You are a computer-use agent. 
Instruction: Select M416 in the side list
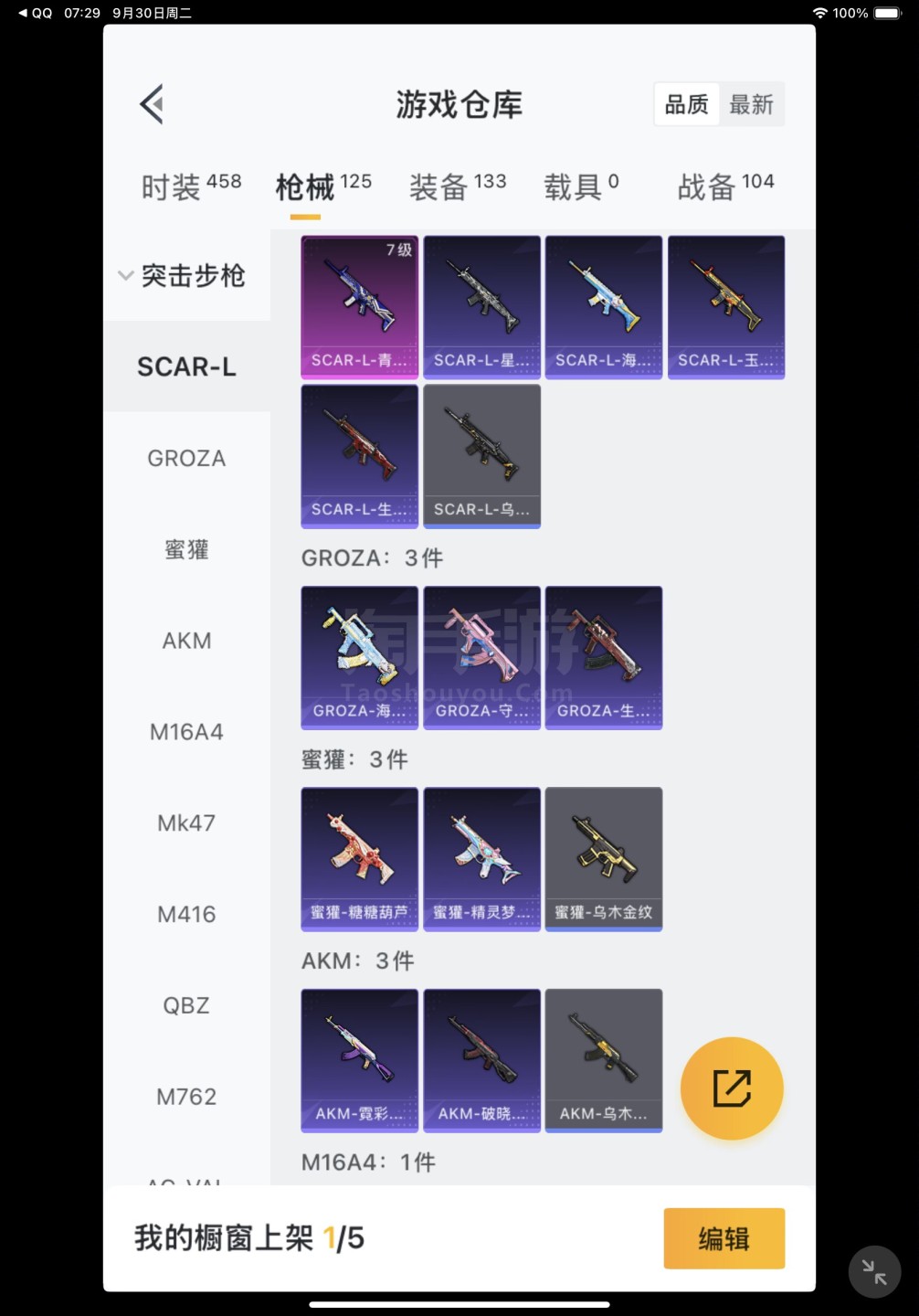[186, 914]
